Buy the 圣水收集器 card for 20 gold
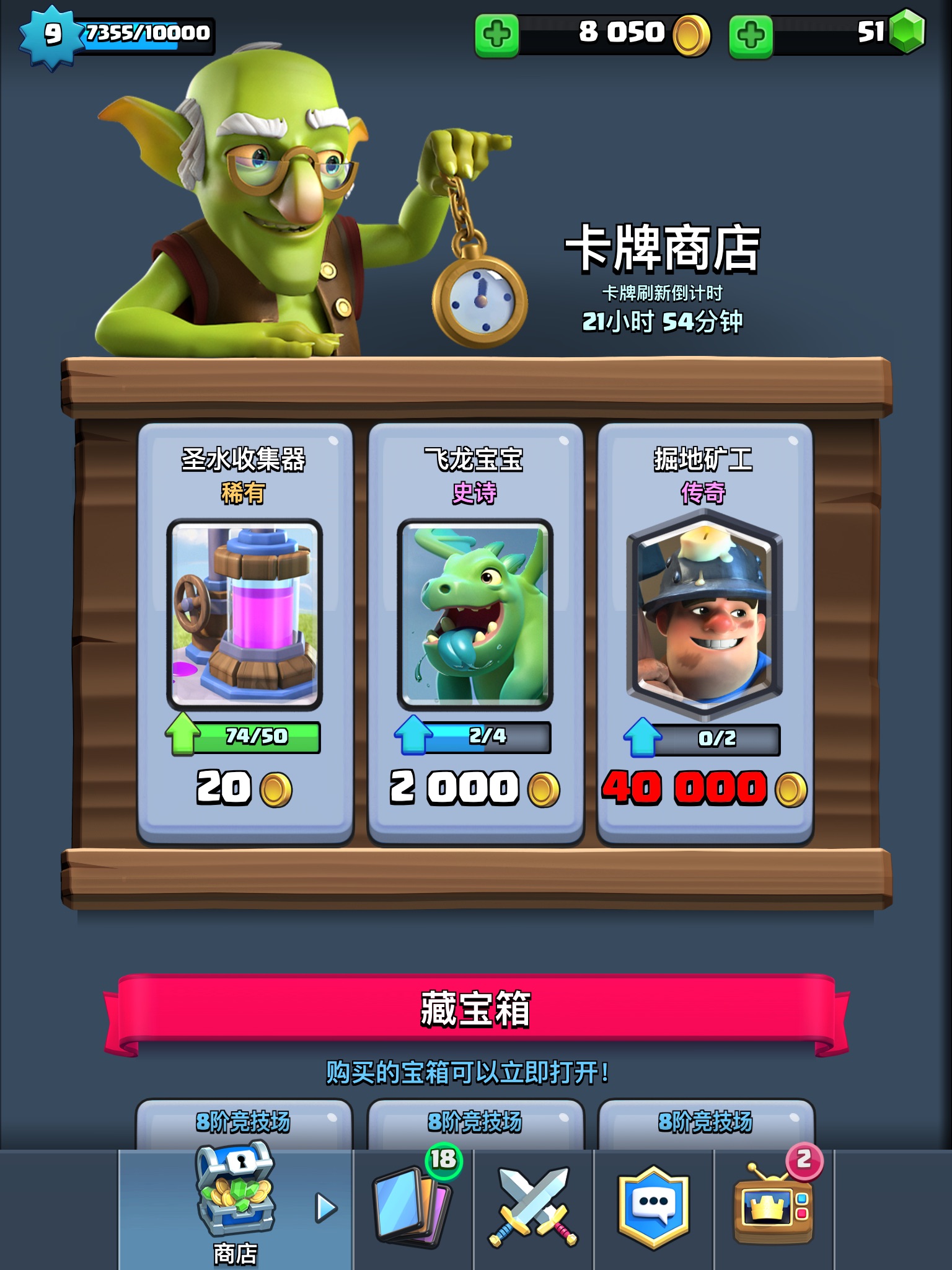Screen dimensions: 952x1270 point(245,788)
